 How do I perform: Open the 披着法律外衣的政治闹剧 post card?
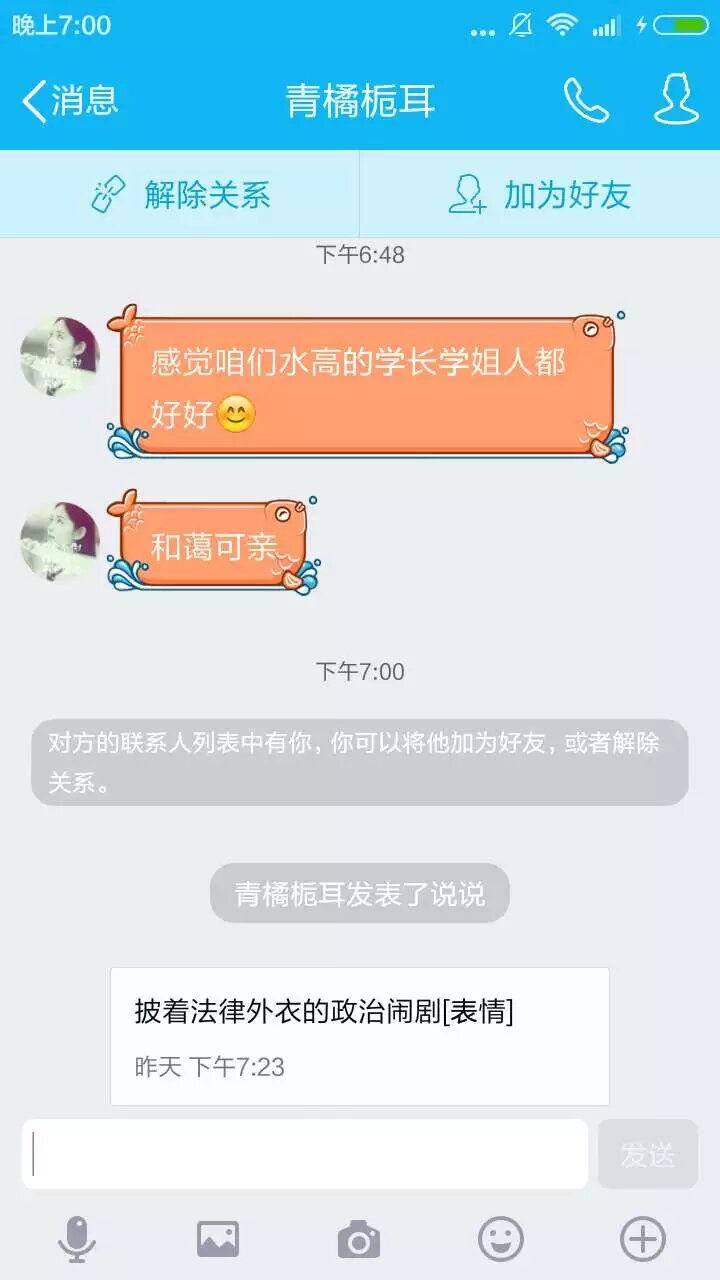click(x=360, y=1036)
